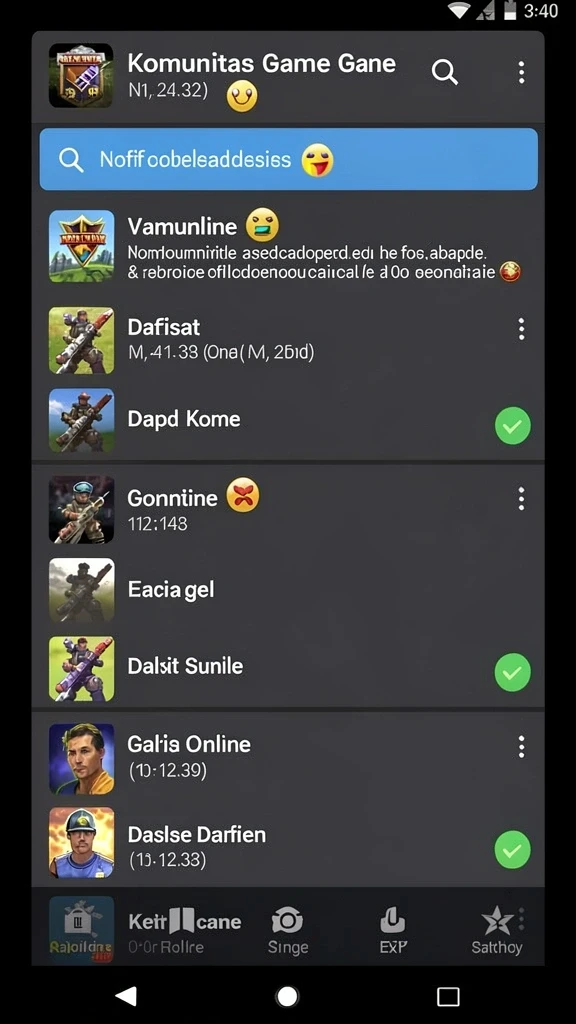Open the overflow menu beside Komunitas Game Gane

pos(521,72)
